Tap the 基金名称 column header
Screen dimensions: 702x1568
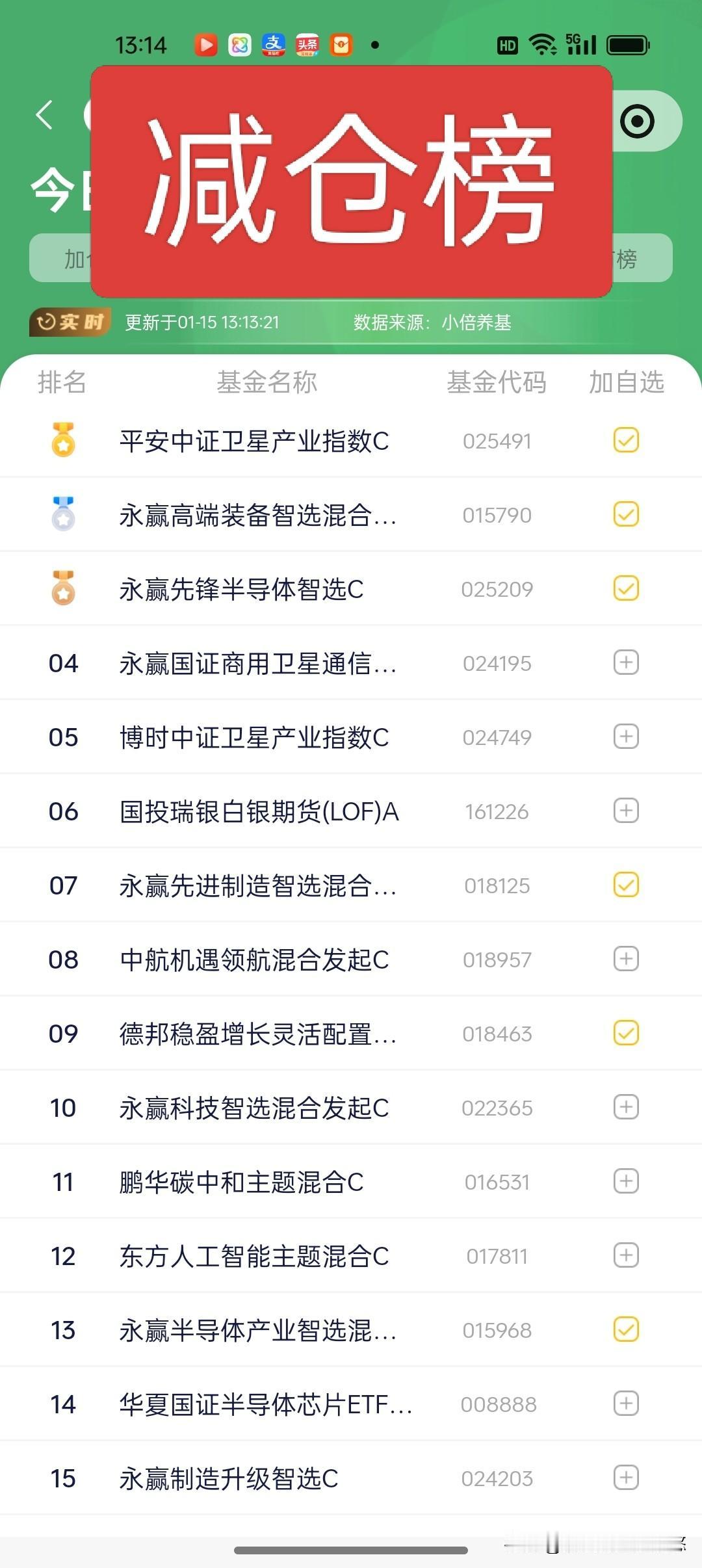click(x=267, y=383)
